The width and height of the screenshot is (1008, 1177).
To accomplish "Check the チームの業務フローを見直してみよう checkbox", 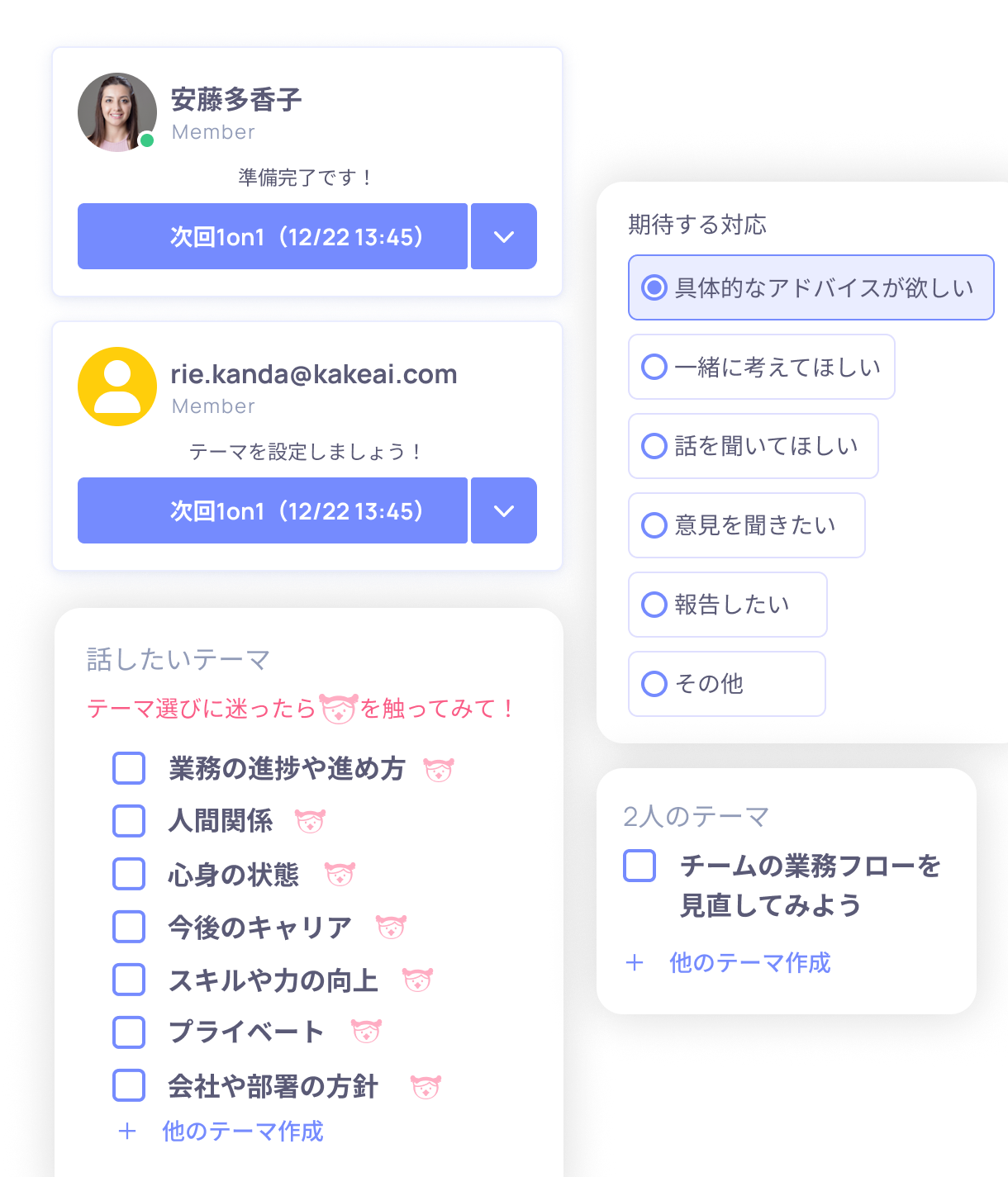I will tap(639, 866).
